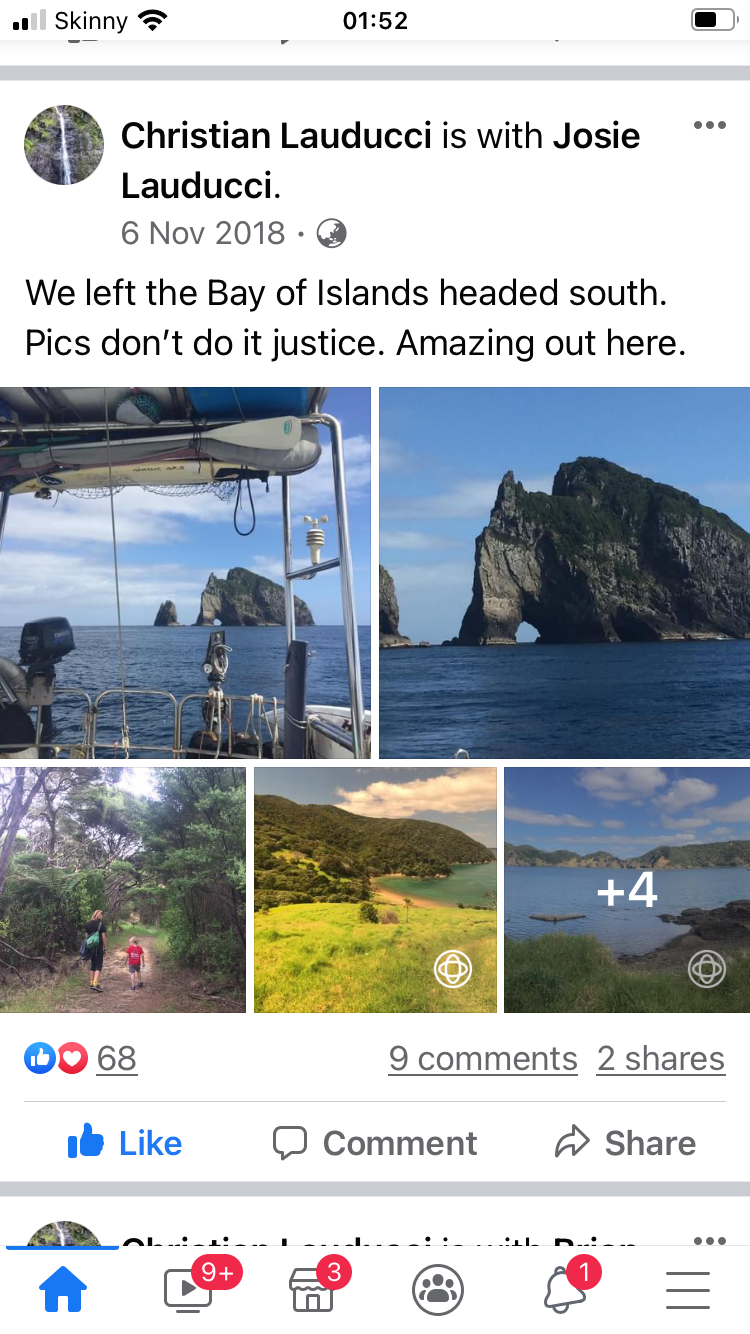Image resolution: width=750 pixels, height=1334 pixels.
Task: Share the Bay of Islands post
Action: [x=625, y=1143]
